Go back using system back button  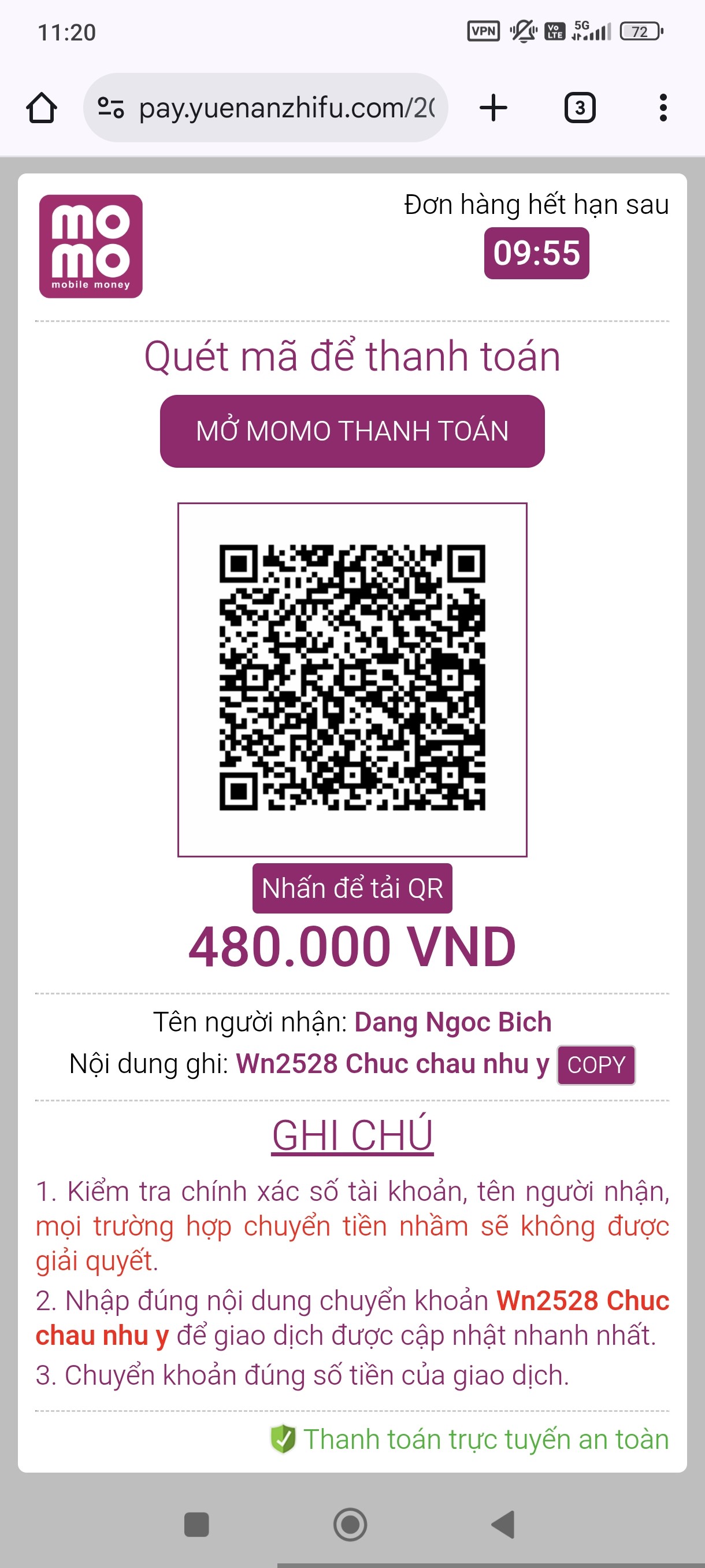coord(503,1524)
